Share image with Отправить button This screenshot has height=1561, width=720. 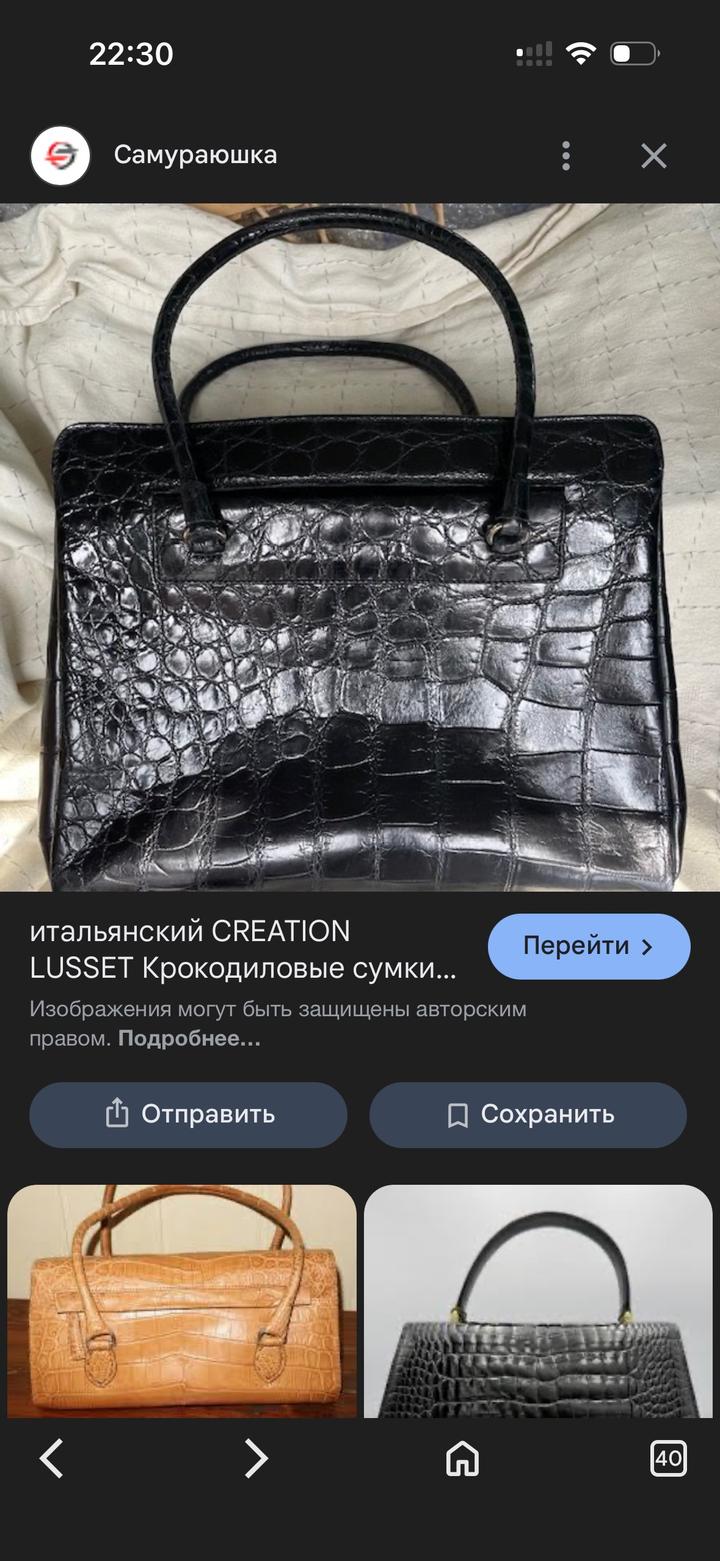[x=188, y=1114]
